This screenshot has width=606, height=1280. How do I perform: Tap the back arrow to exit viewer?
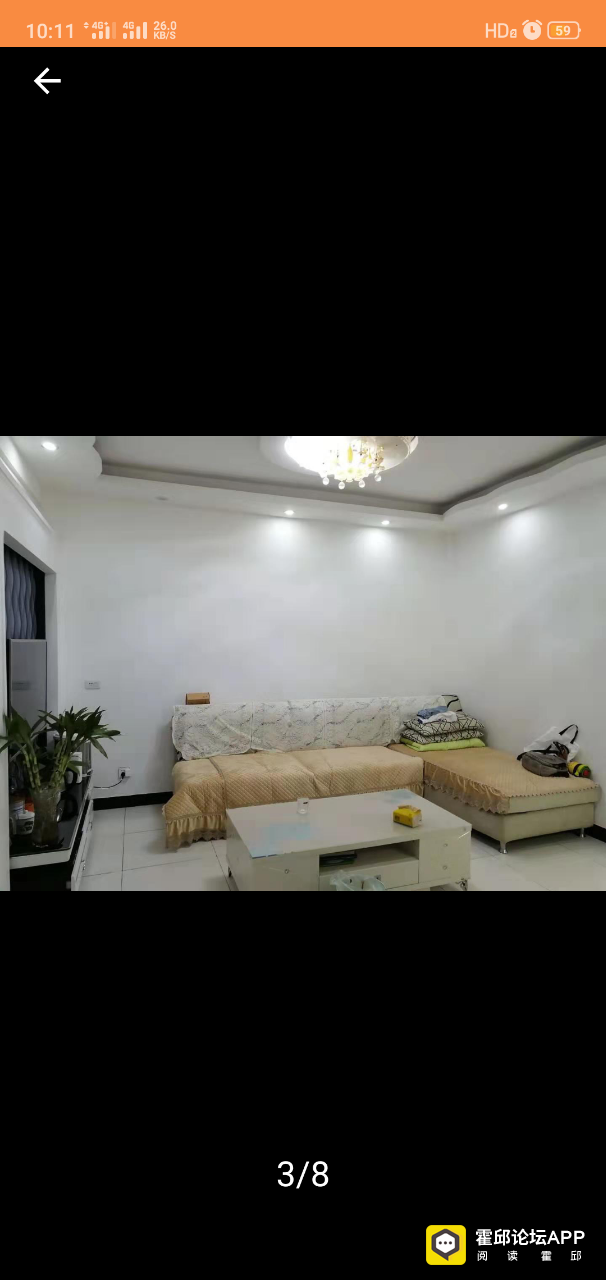click(x=47, y=81)
